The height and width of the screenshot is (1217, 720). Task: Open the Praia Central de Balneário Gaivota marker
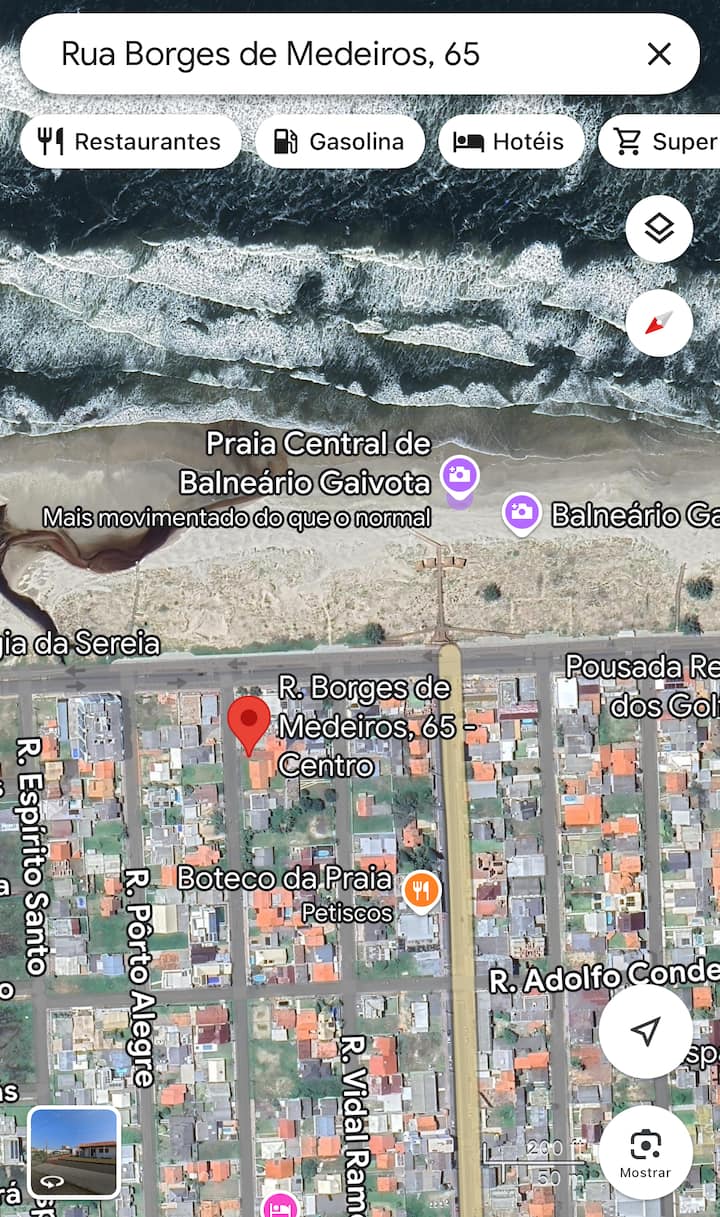(x=459, y=478)
